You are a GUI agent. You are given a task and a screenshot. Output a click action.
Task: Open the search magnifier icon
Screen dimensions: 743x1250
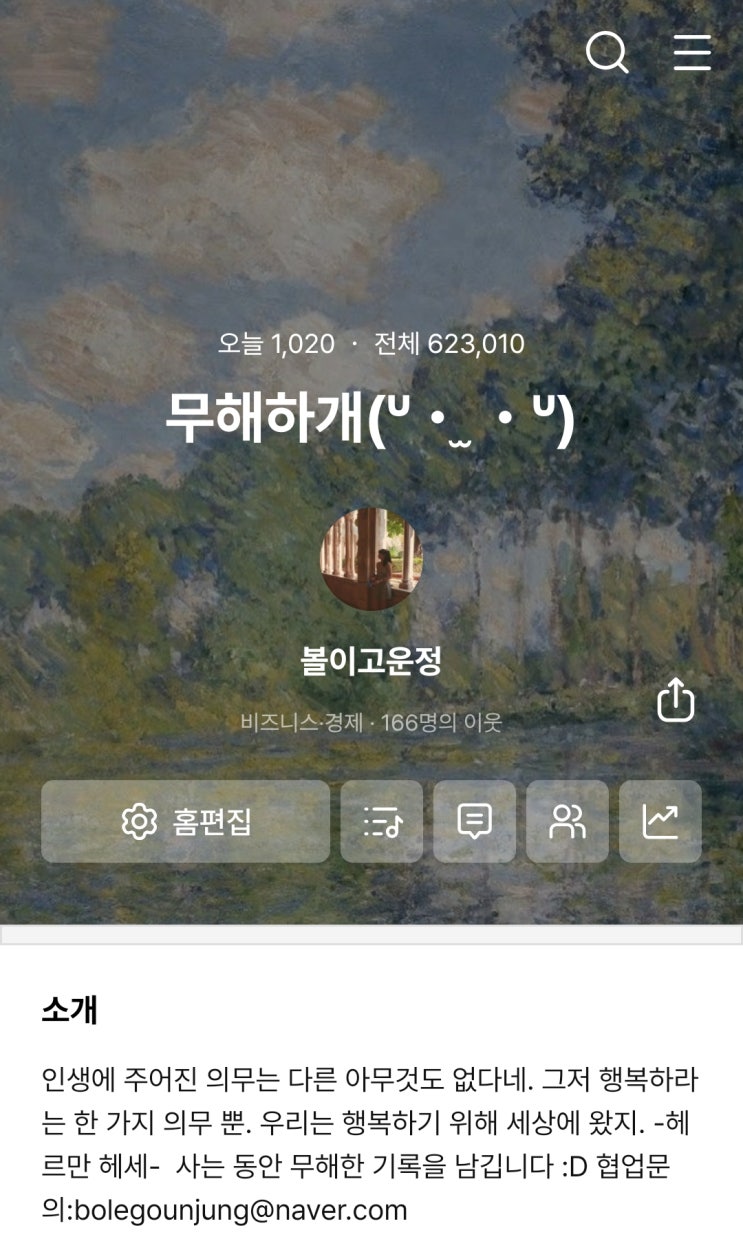(606, 52)
